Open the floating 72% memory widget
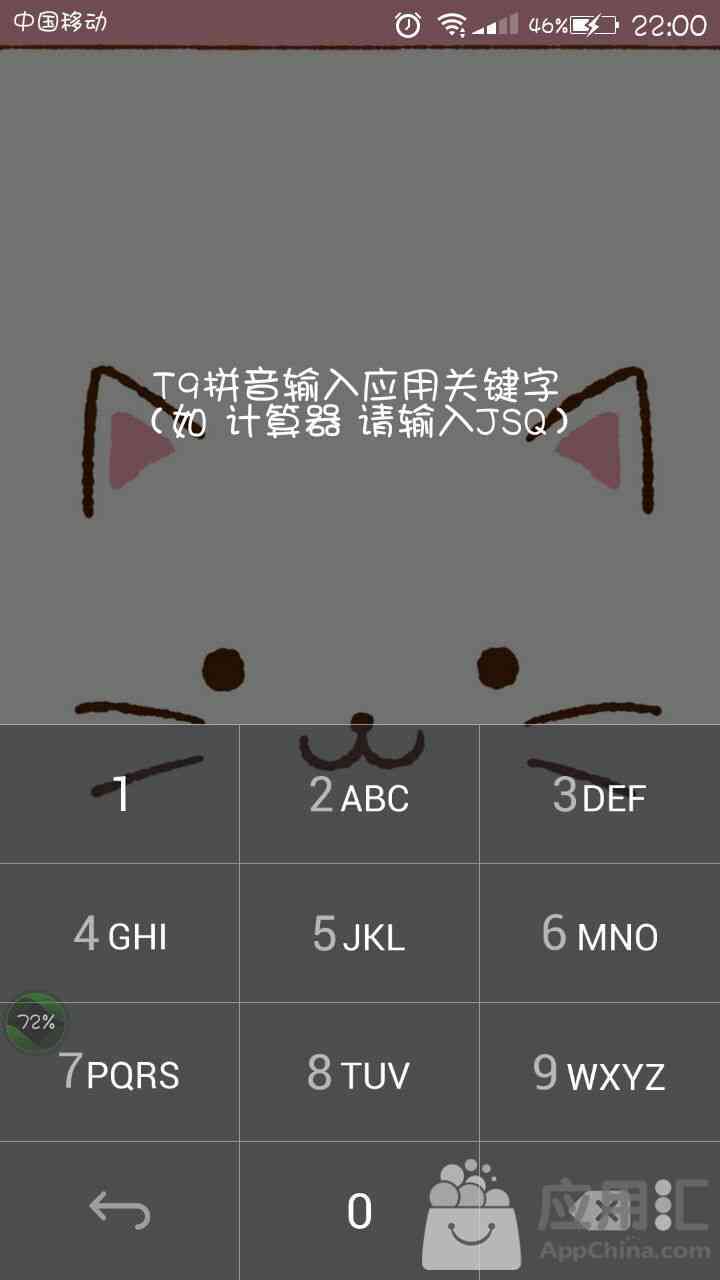This screenshot has height=1280, width=720. point(36,1023)
